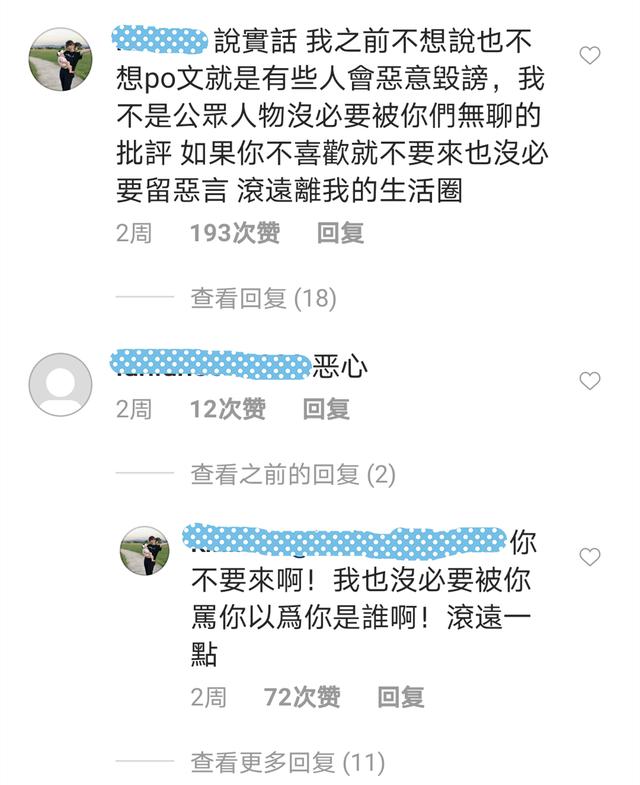
Task: Like the reply ending with 滾遠一點
Action: point(590,557)
